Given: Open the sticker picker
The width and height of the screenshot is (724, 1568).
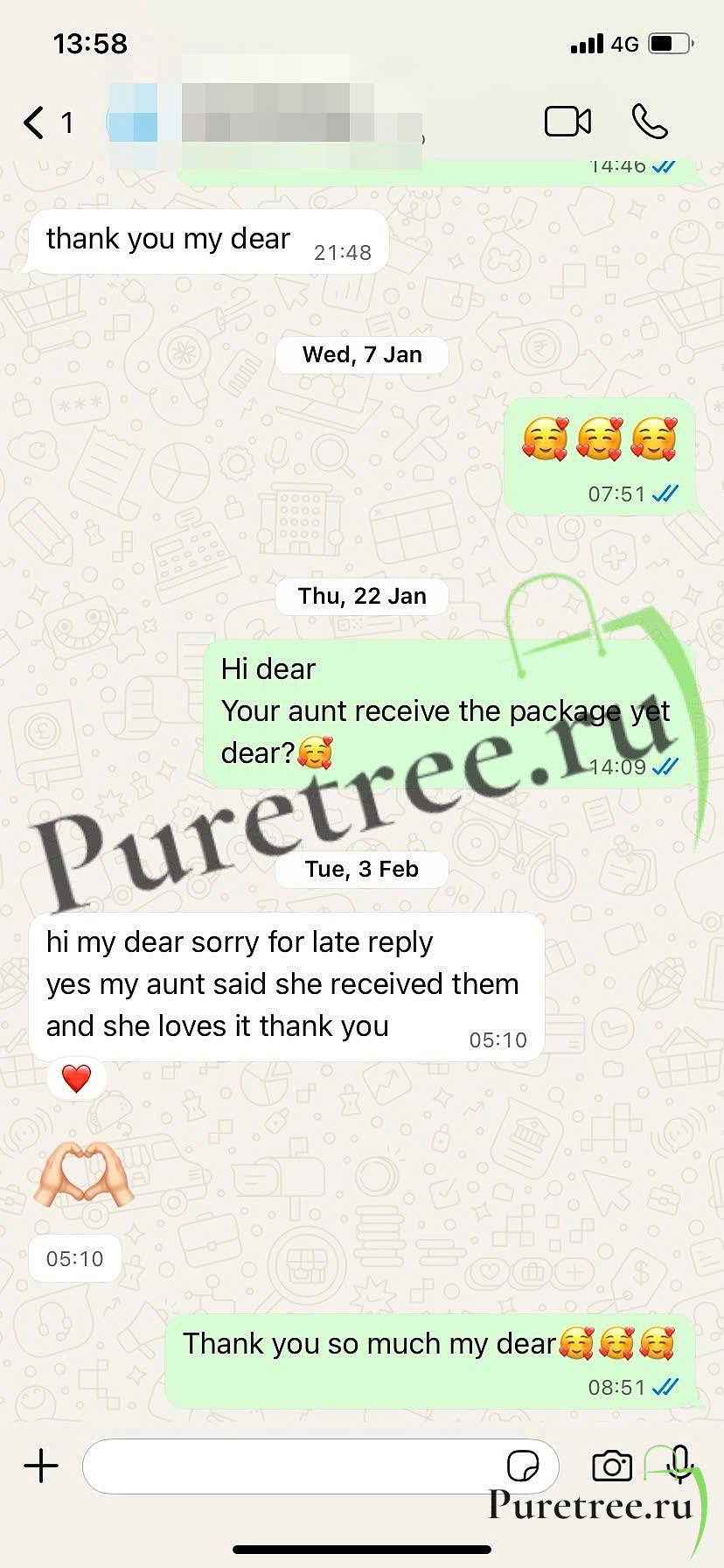Looking at the screenshot, I should point(523,1466).
